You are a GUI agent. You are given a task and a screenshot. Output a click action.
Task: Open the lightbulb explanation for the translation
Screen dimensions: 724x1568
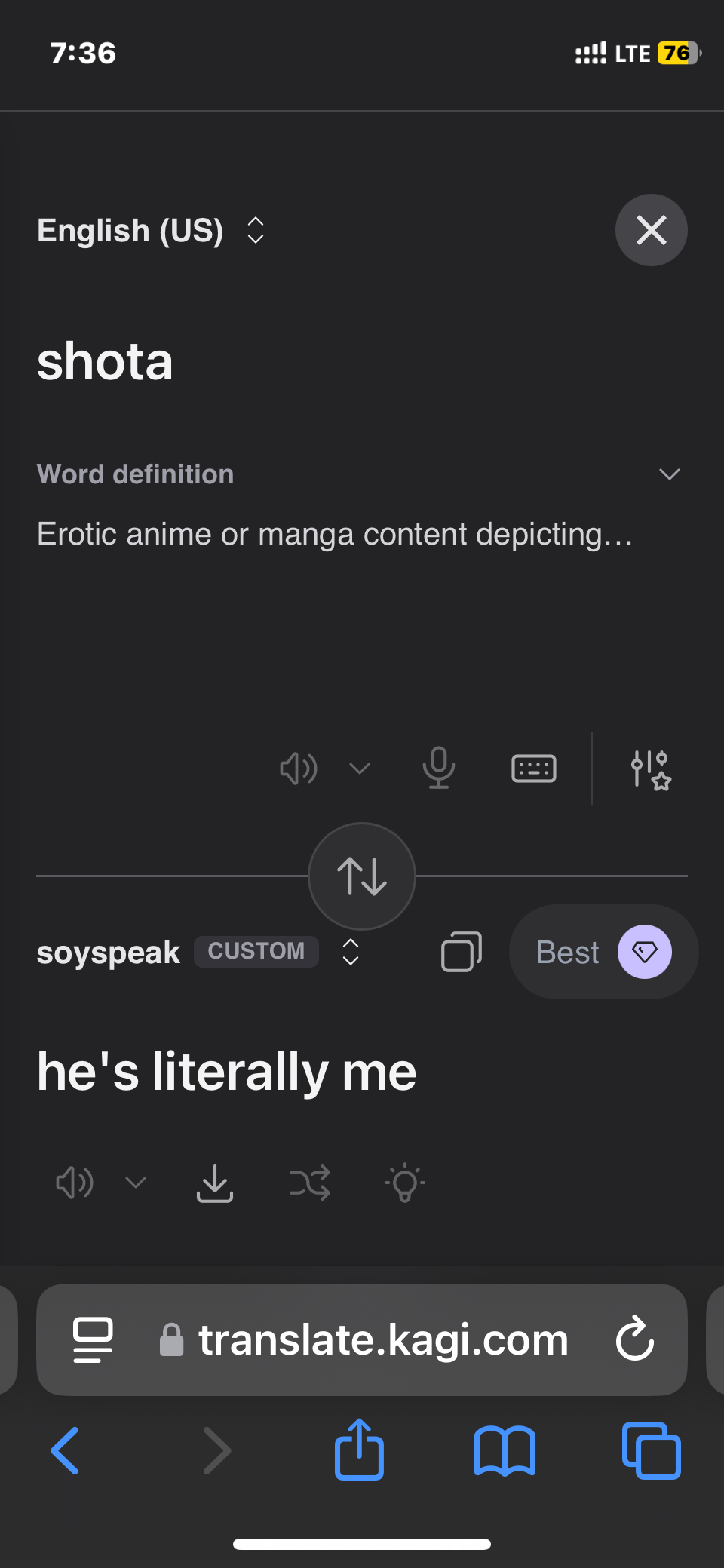[405, 1183]
